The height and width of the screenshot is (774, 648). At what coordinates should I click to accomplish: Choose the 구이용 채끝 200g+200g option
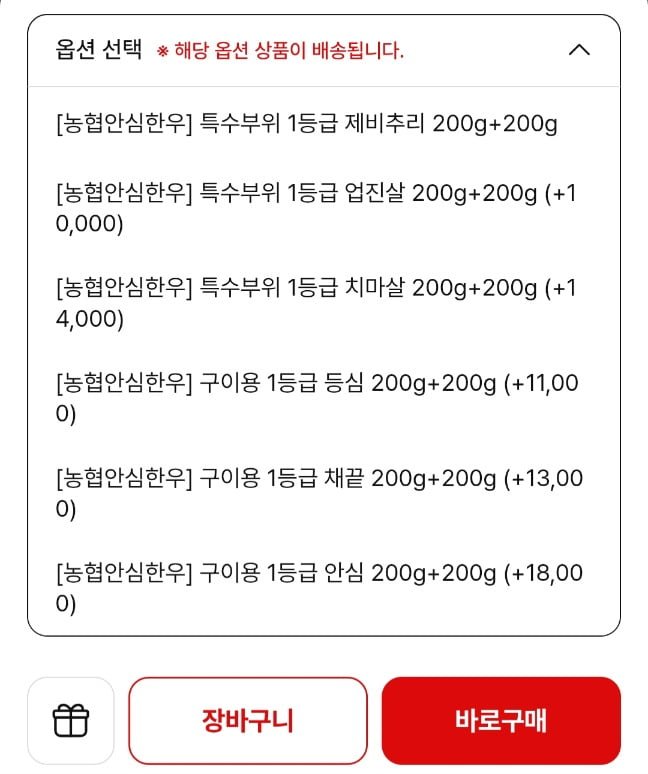click(x=318, y=493)
